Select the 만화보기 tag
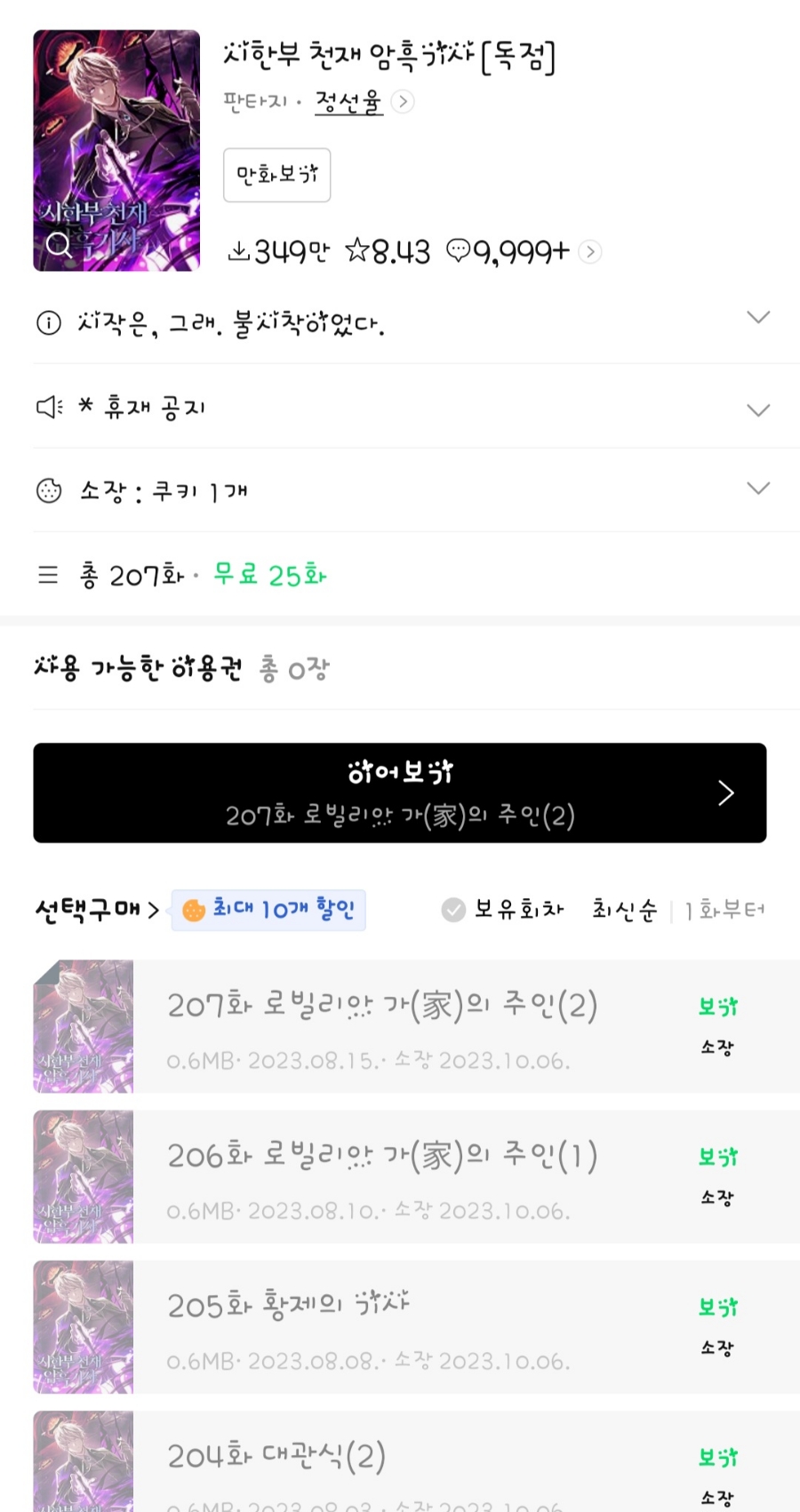 point(276,175)
